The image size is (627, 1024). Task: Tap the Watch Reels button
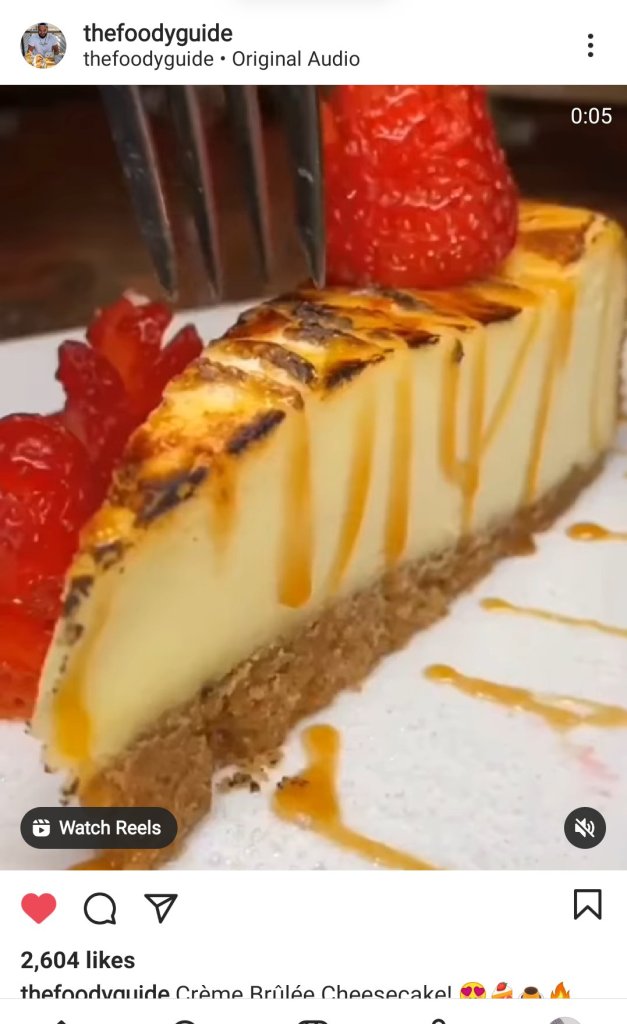98,828
